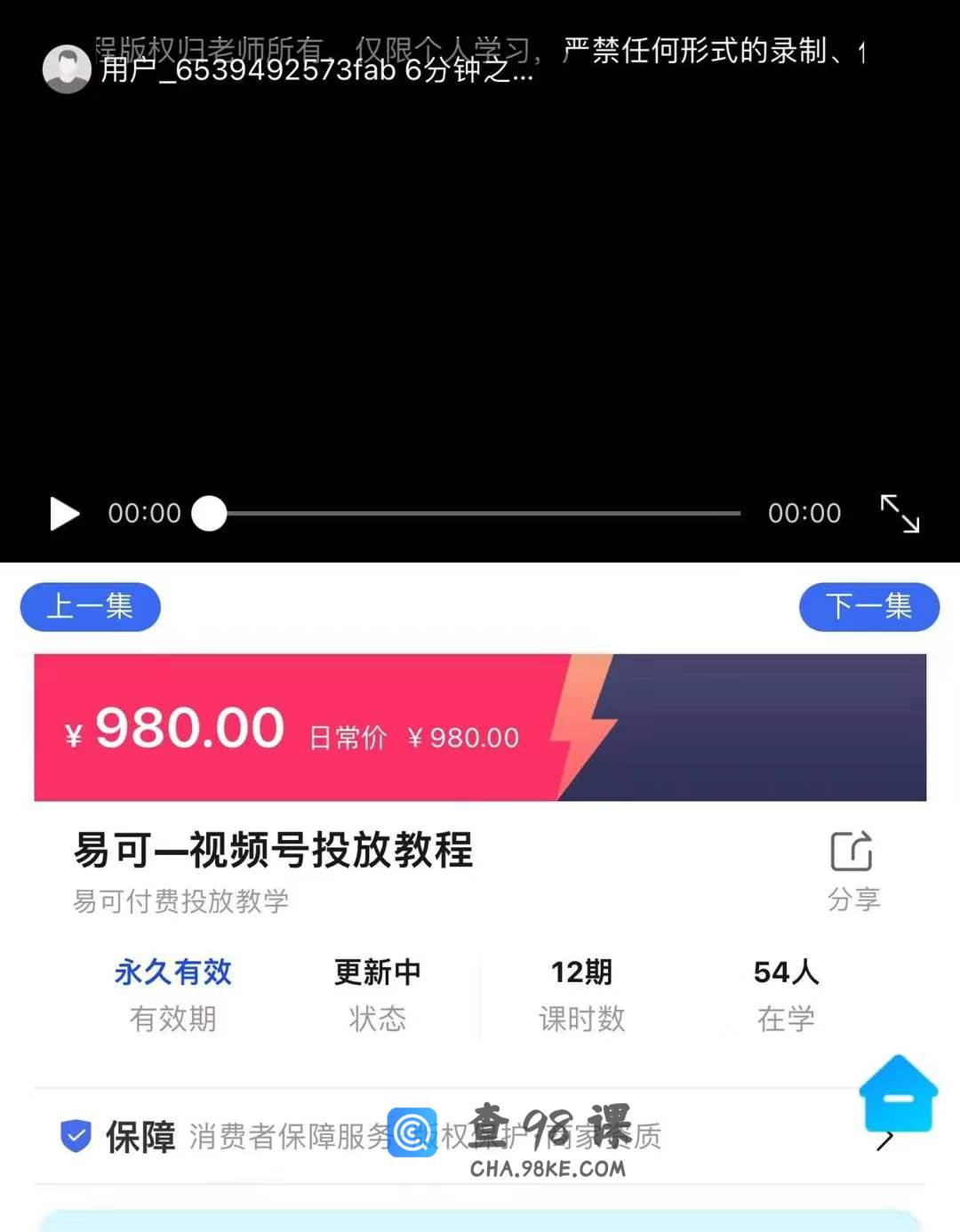The height and width of the screenshot is (1232, 960).
Task: Enter fullscreen video mode
Action: [900, 514]
